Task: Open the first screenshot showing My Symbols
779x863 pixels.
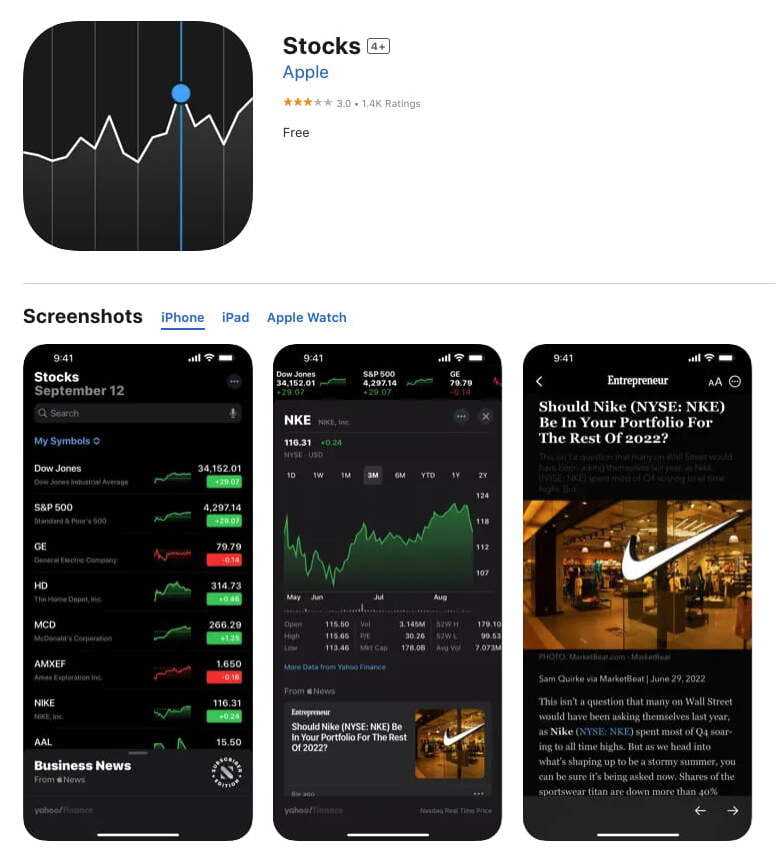Action: click(138, 592)
